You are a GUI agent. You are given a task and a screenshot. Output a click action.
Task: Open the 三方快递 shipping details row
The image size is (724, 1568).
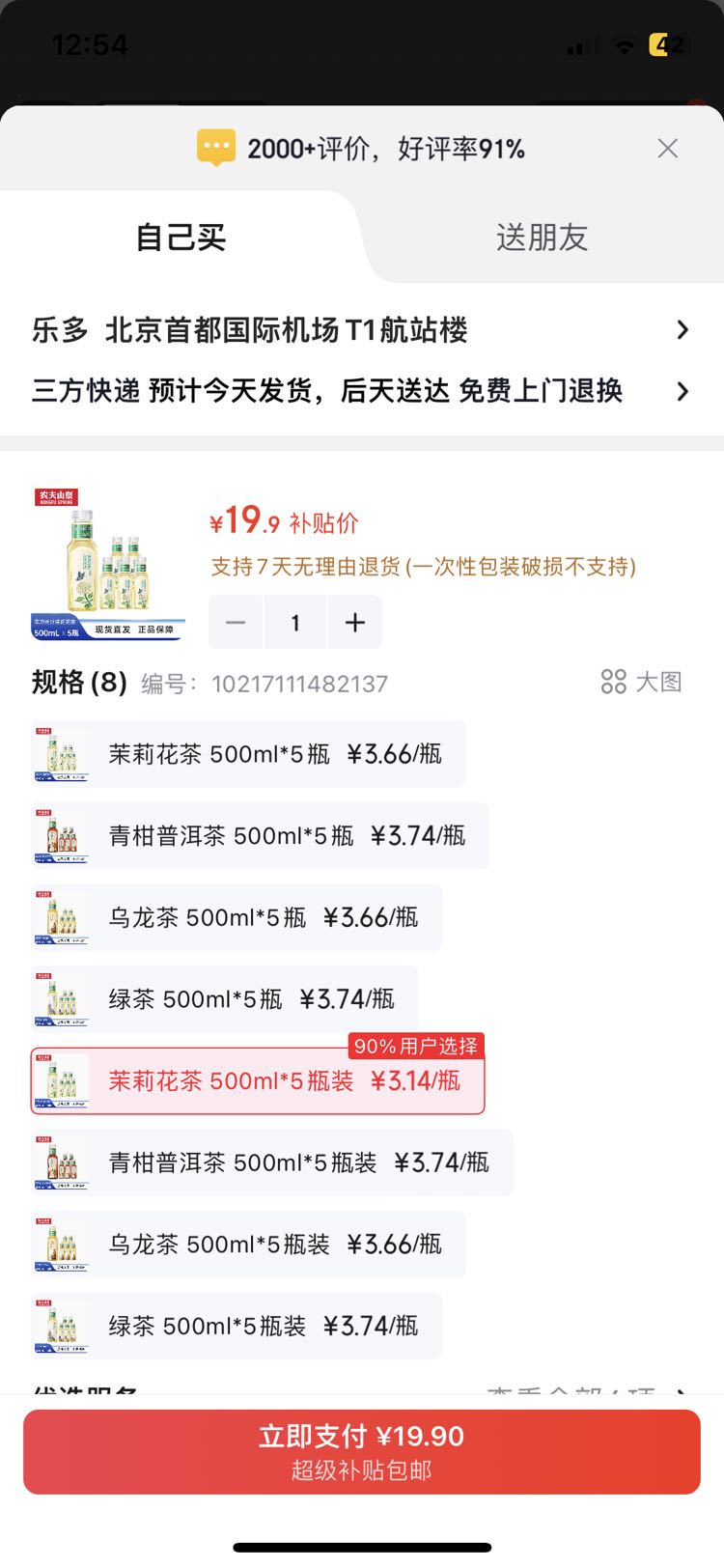pos(362,391)
